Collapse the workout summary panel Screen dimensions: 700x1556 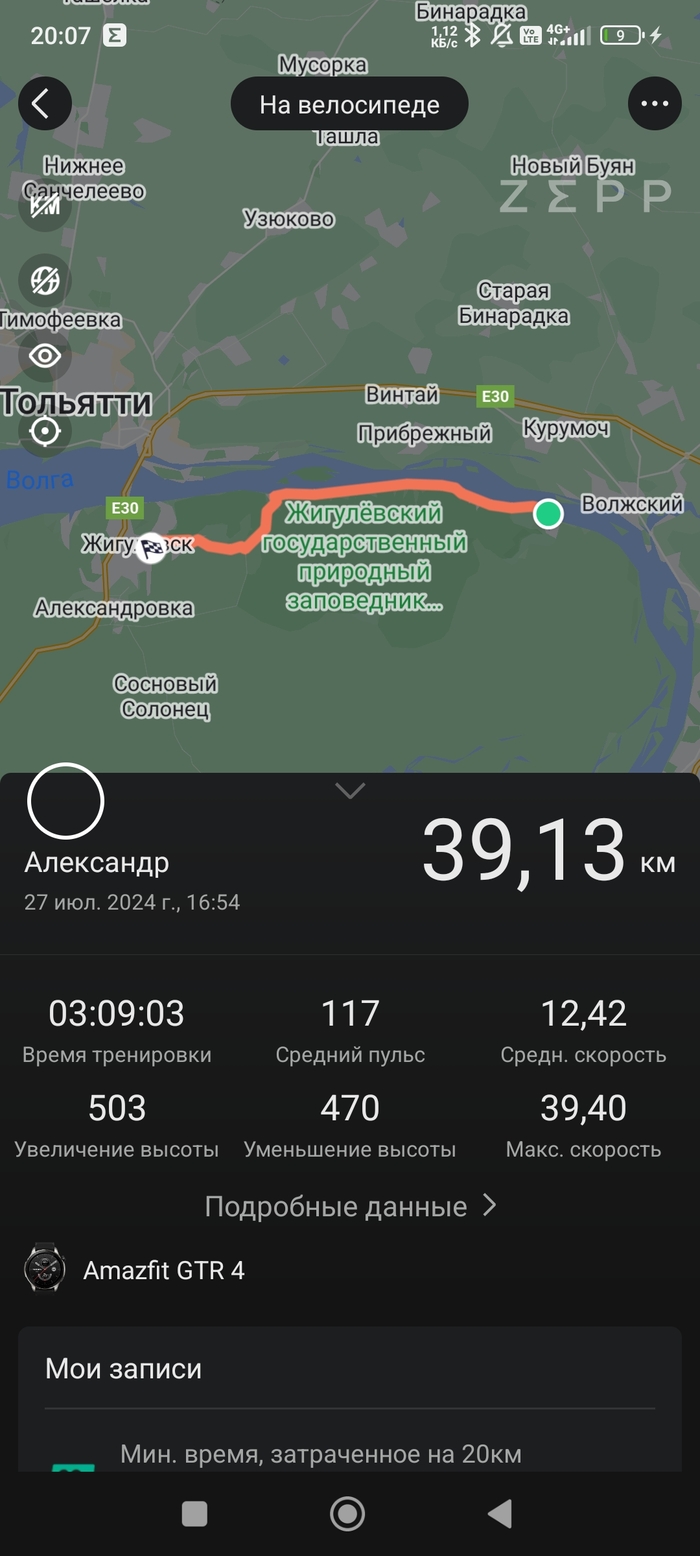click(x=350, y=791)
